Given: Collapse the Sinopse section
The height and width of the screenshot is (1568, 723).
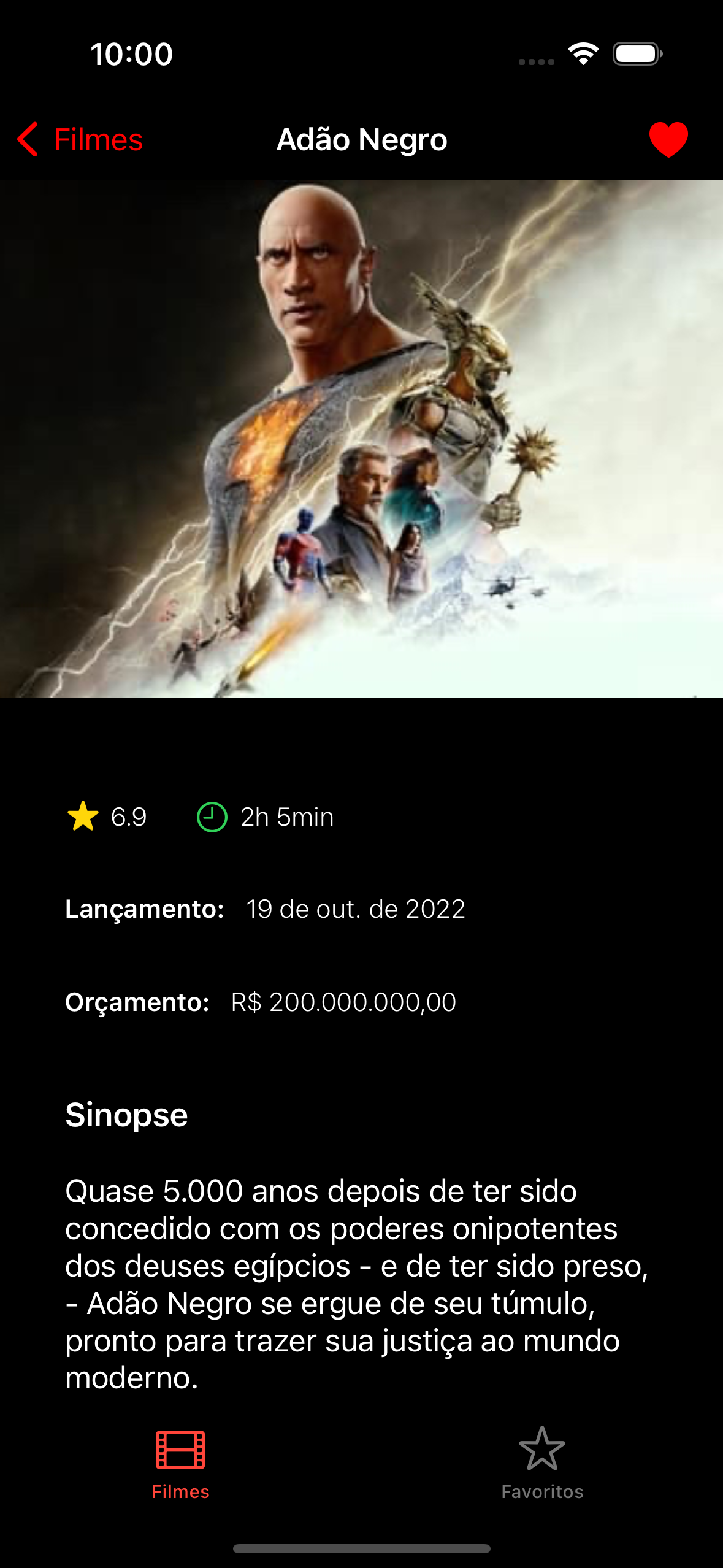Looking at the screenshot, I should click(126, 1115).
